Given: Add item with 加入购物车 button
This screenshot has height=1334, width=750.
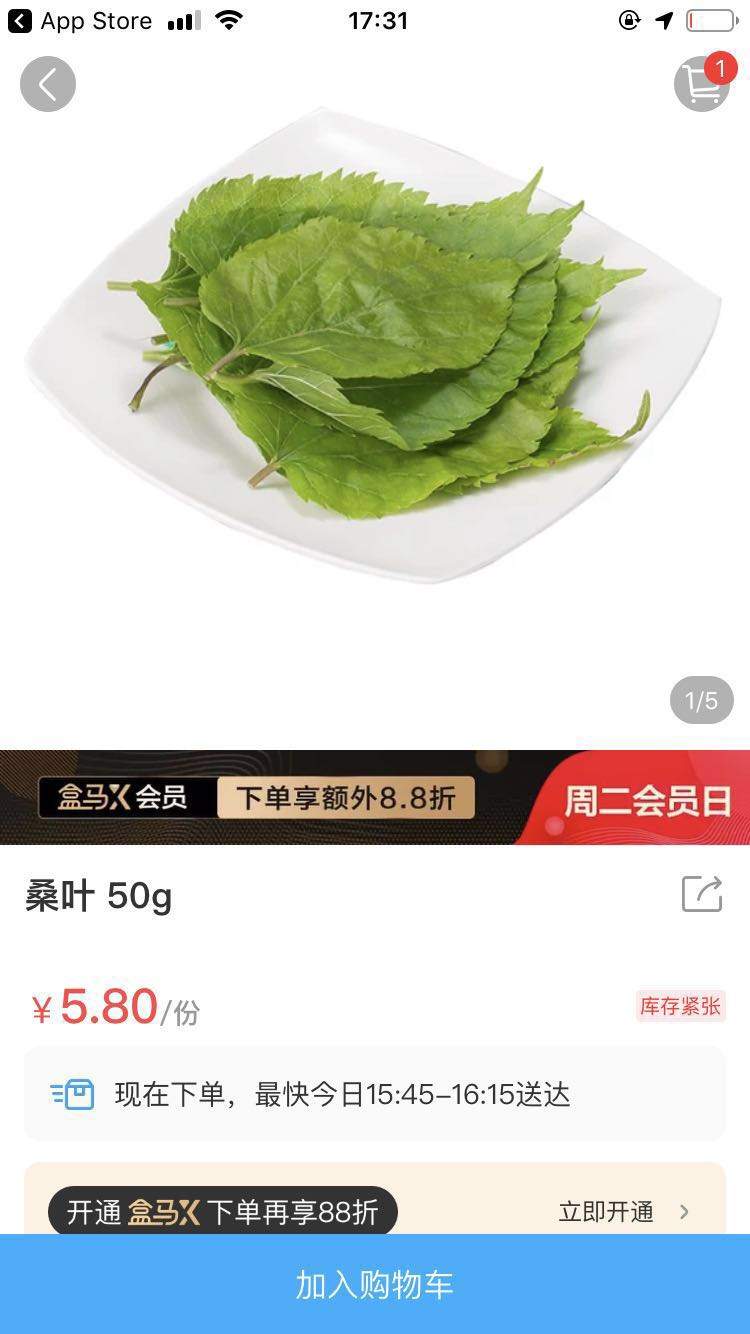Looking at the screenshot, I should click(x=374, y=1284).
